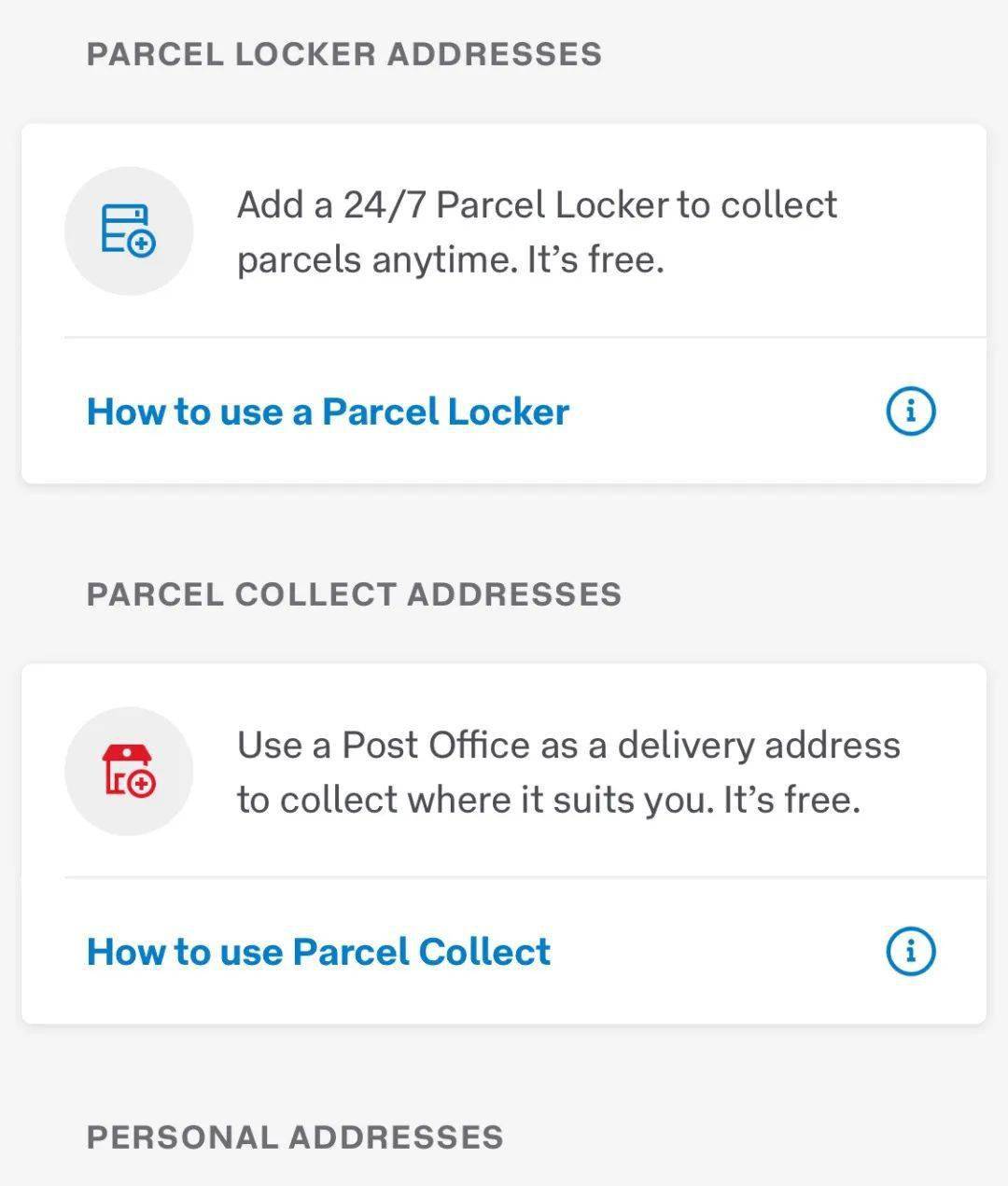The width and height of the screenshot is (1008, 1186).
Task: Open How to use a Parcel Locker
Action: point(328,412)
